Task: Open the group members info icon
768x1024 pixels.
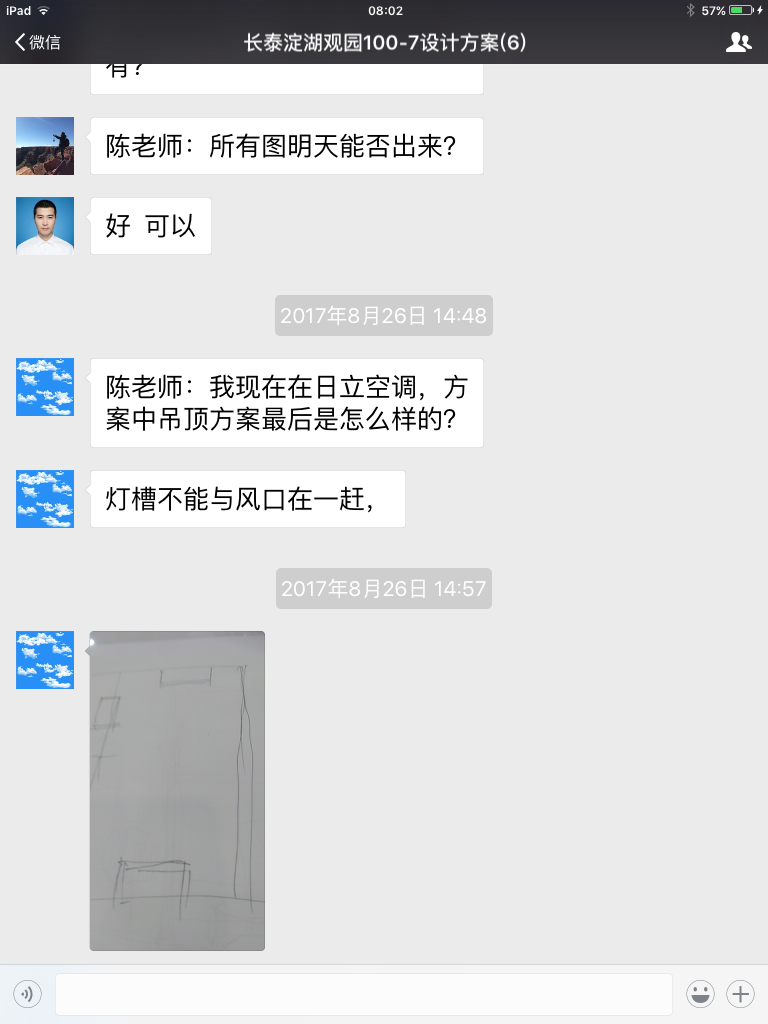Action: pos(738,42)
